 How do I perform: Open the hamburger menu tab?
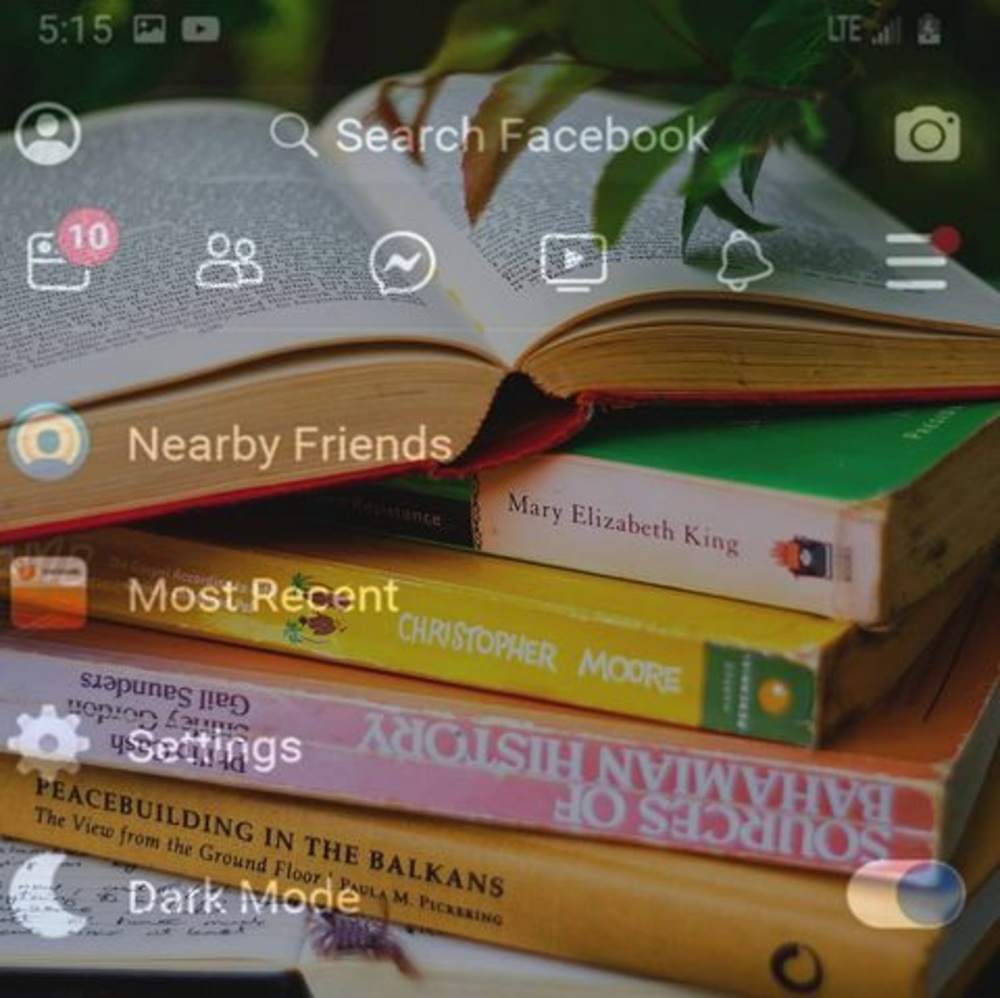[x=916, y=262]
